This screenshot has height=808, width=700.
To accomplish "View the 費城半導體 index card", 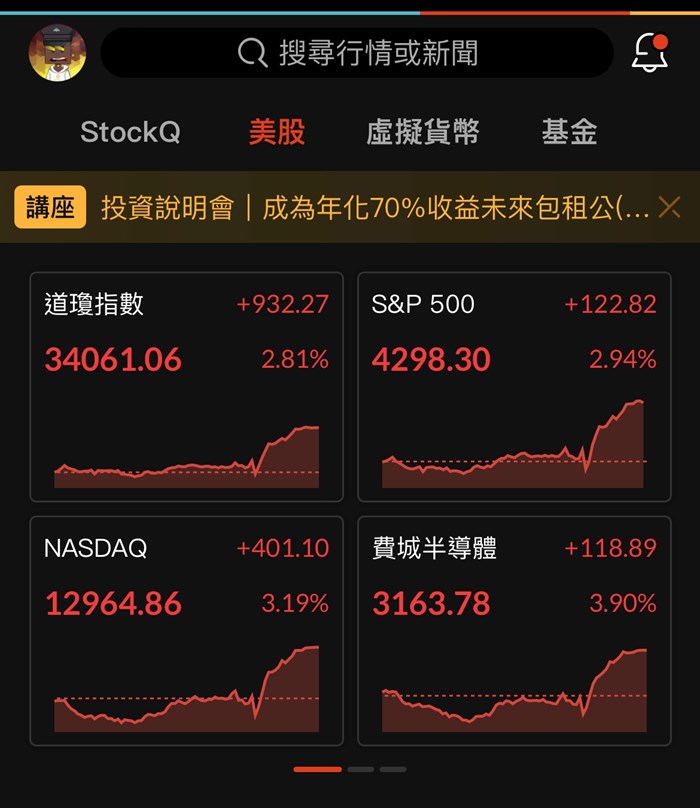I will tap(514, 630).
